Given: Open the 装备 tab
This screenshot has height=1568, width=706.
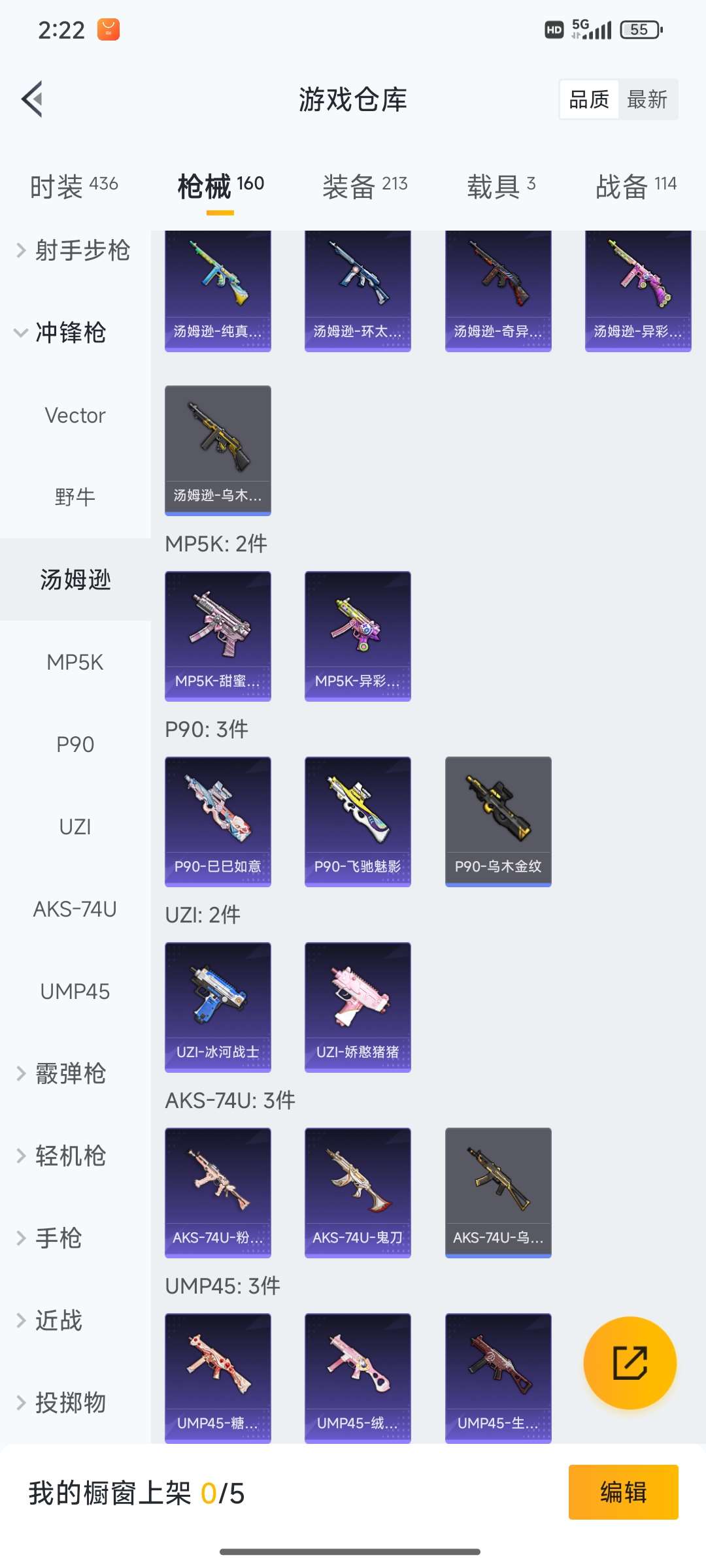Looking at the screenshot, I should coord(365,186).
